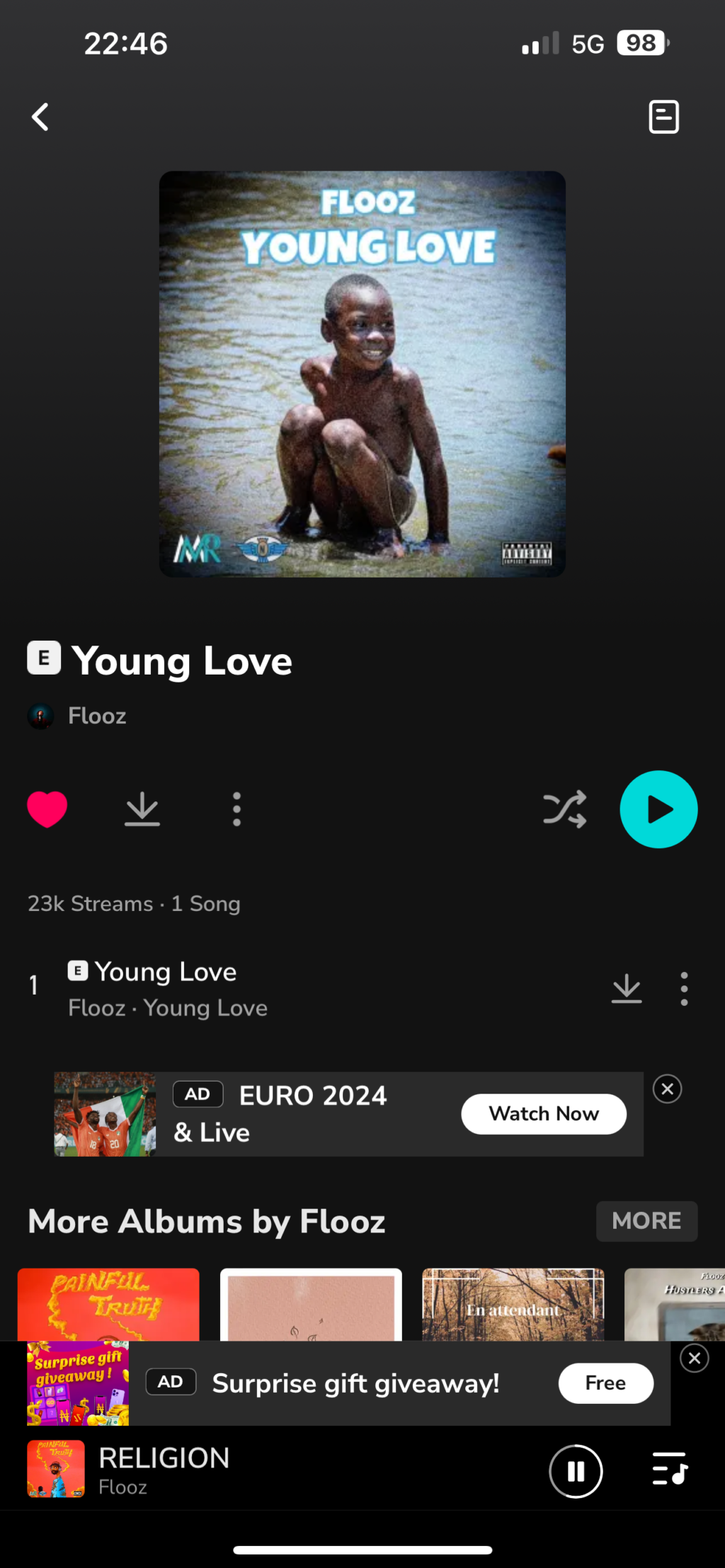Viewport: 725px width, 1568px height.
Task: Unlike the Young Love album heart
Action: pos(47,809)
